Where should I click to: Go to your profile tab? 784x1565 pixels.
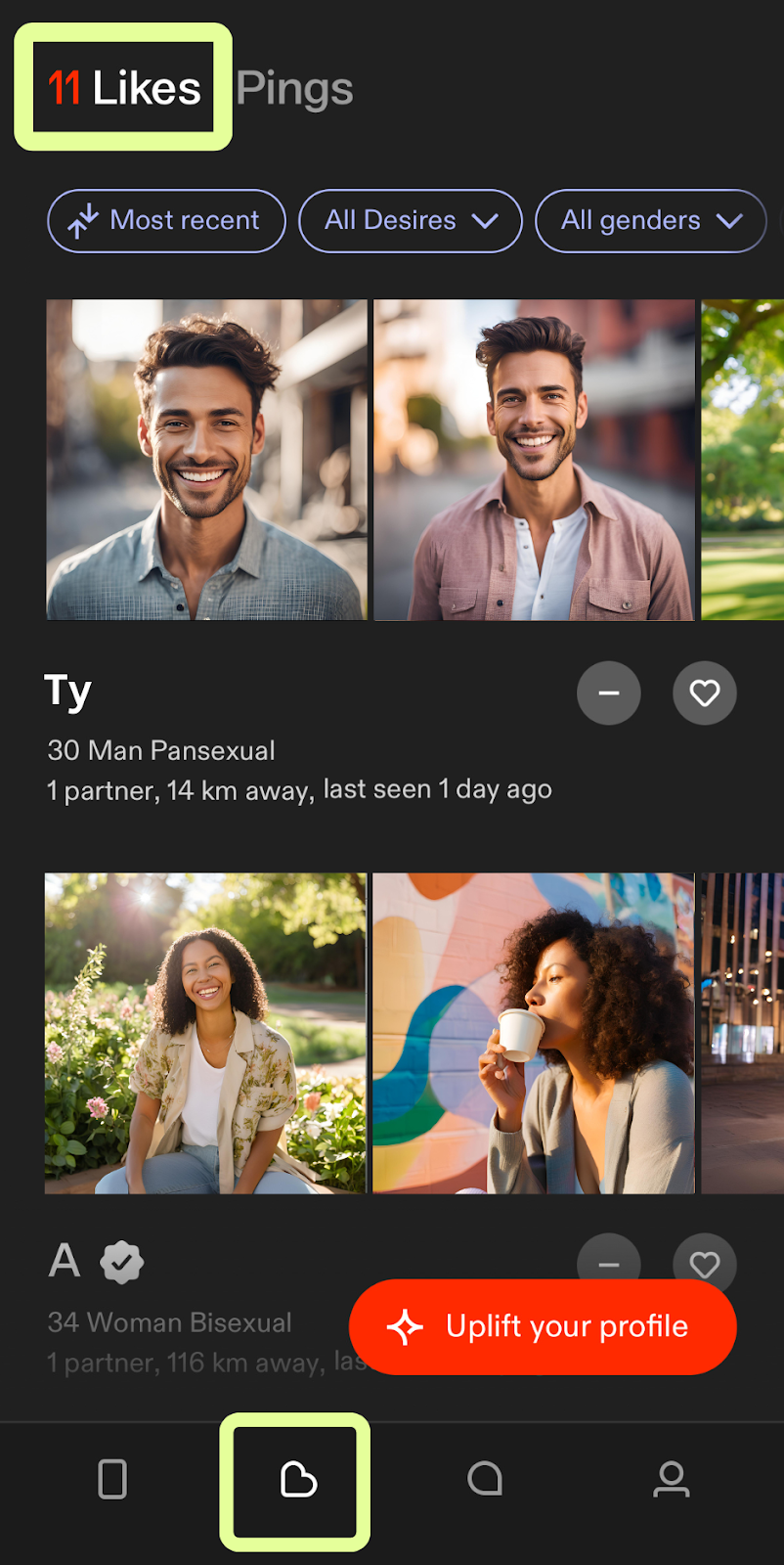(x=671, y=1479)
